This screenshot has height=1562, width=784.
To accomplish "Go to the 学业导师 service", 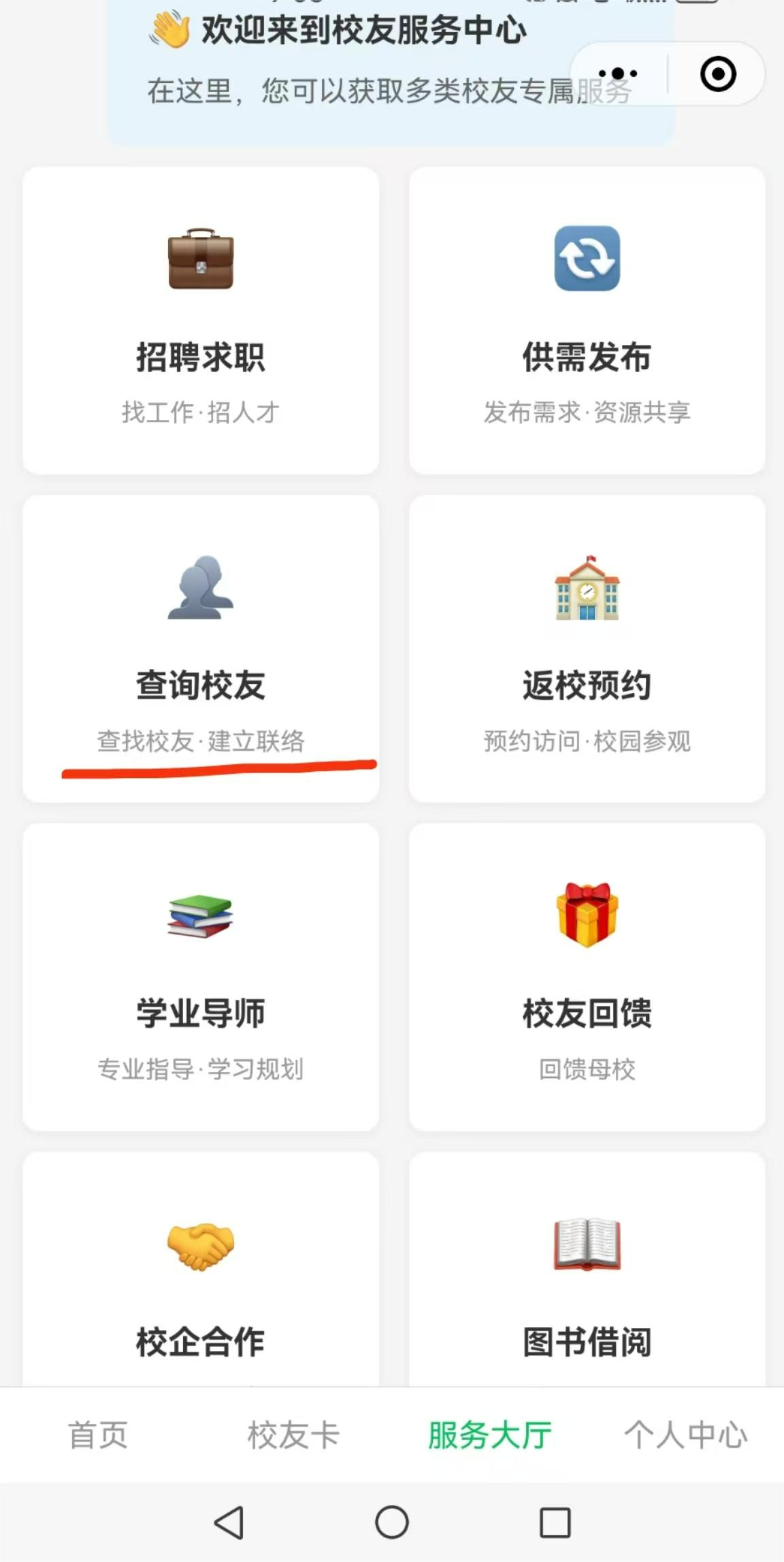I will [201, 977].
